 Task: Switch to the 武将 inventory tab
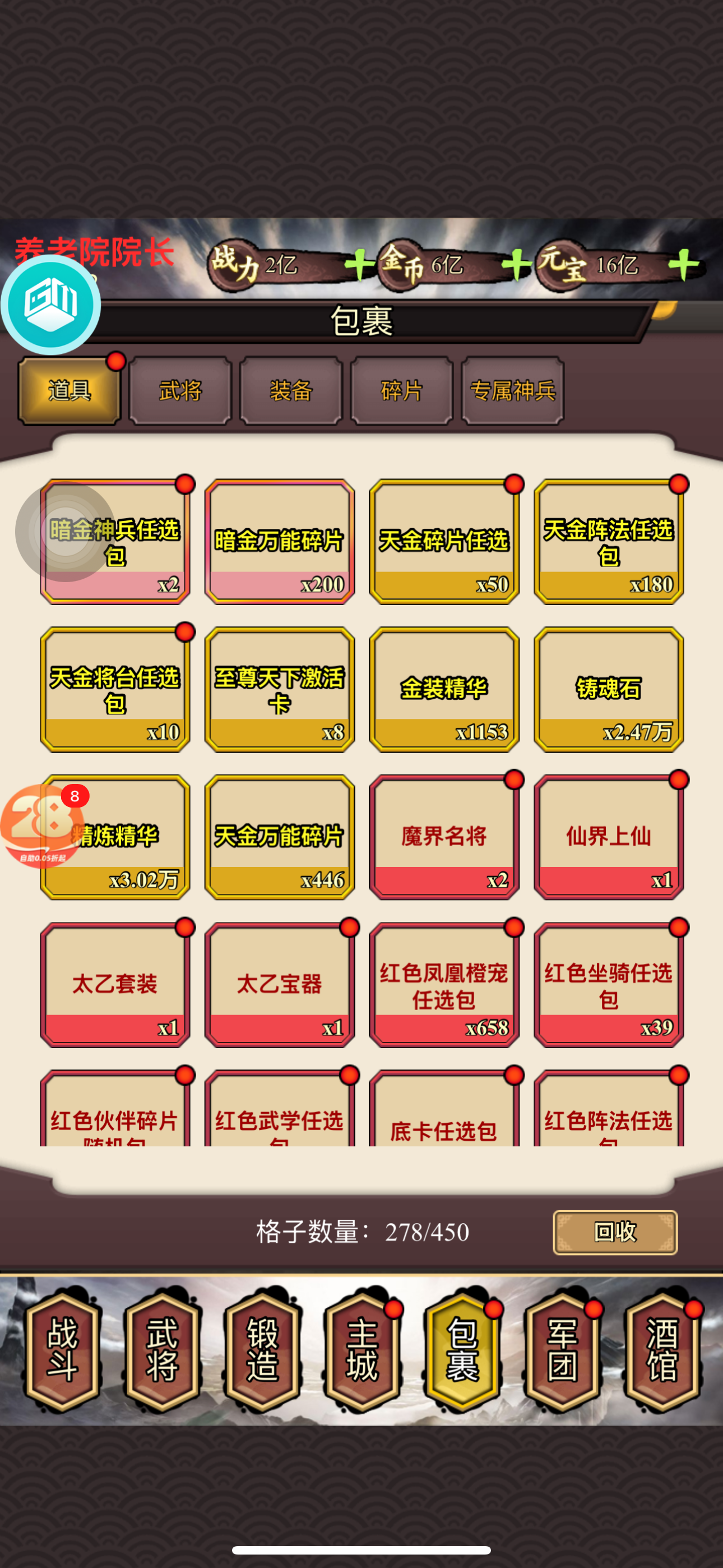180,391
